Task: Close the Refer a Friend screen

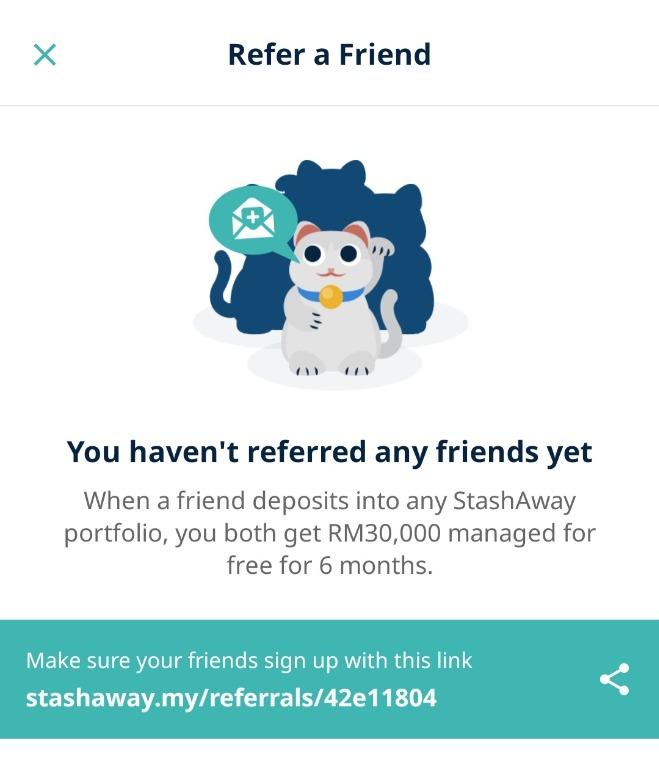Action: (x=45, y=54)
